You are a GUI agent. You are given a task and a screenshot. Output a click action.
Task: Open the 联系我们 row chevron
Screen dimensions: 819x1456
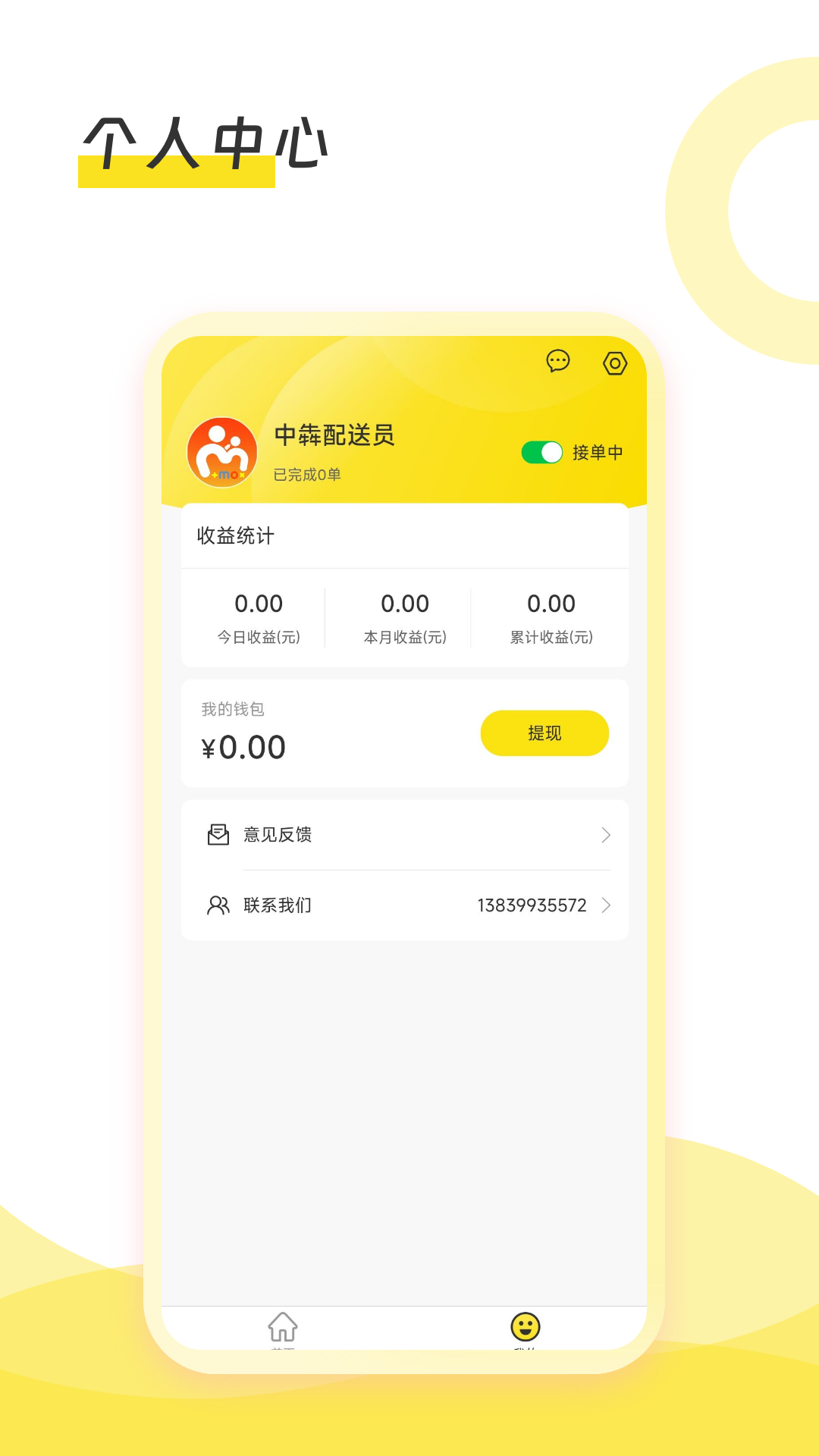point(605,905)
